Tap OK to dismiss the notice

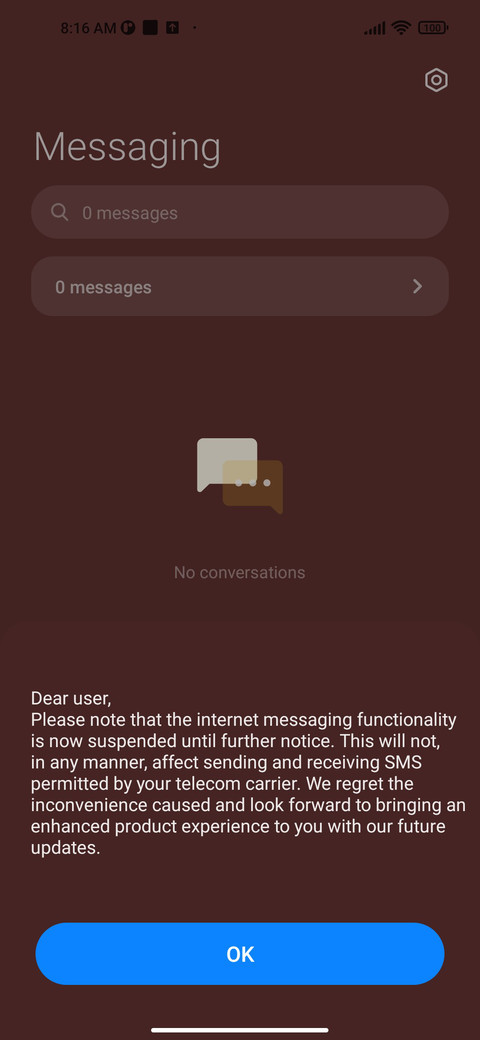[x=240, y=953]
